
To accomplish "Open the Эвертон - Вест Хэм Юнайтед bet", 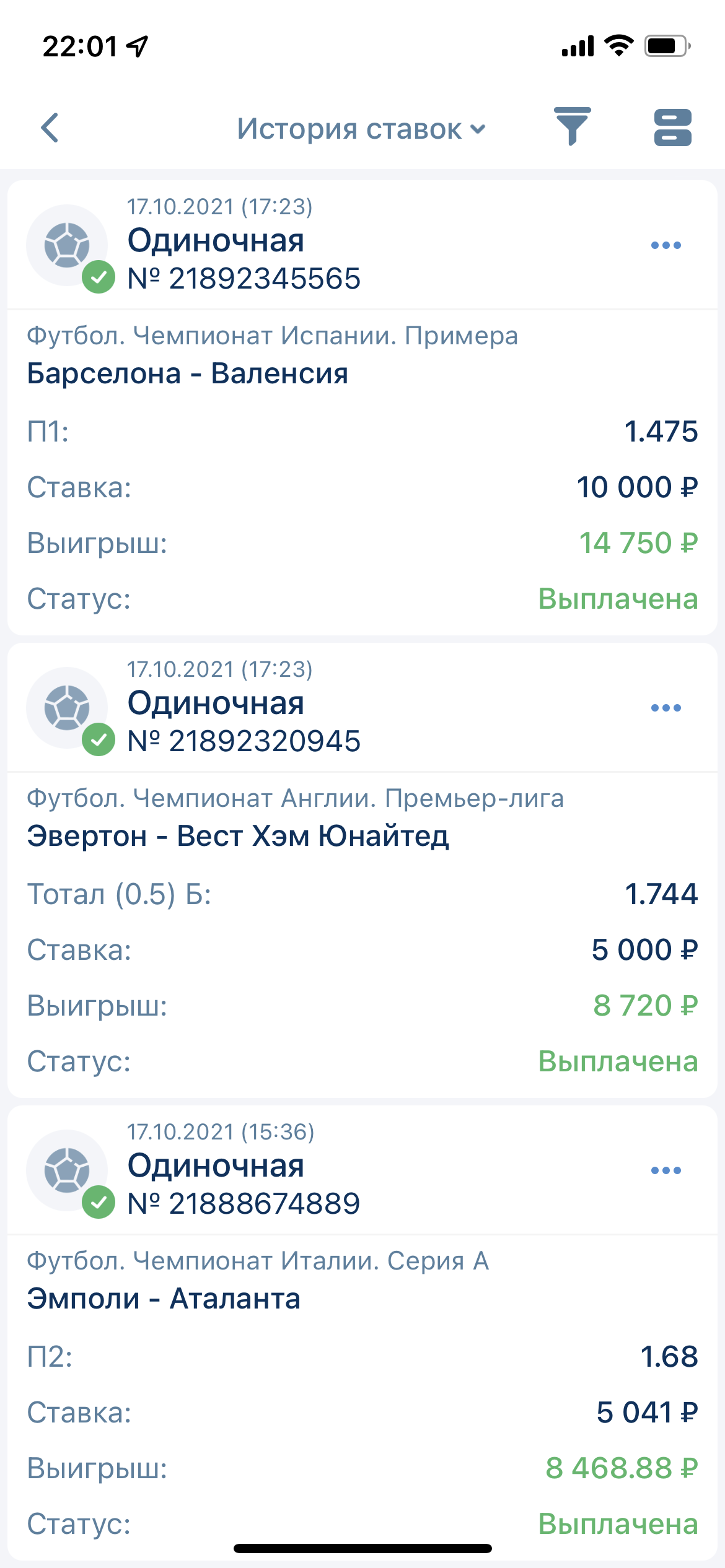I will pos(238,836).
